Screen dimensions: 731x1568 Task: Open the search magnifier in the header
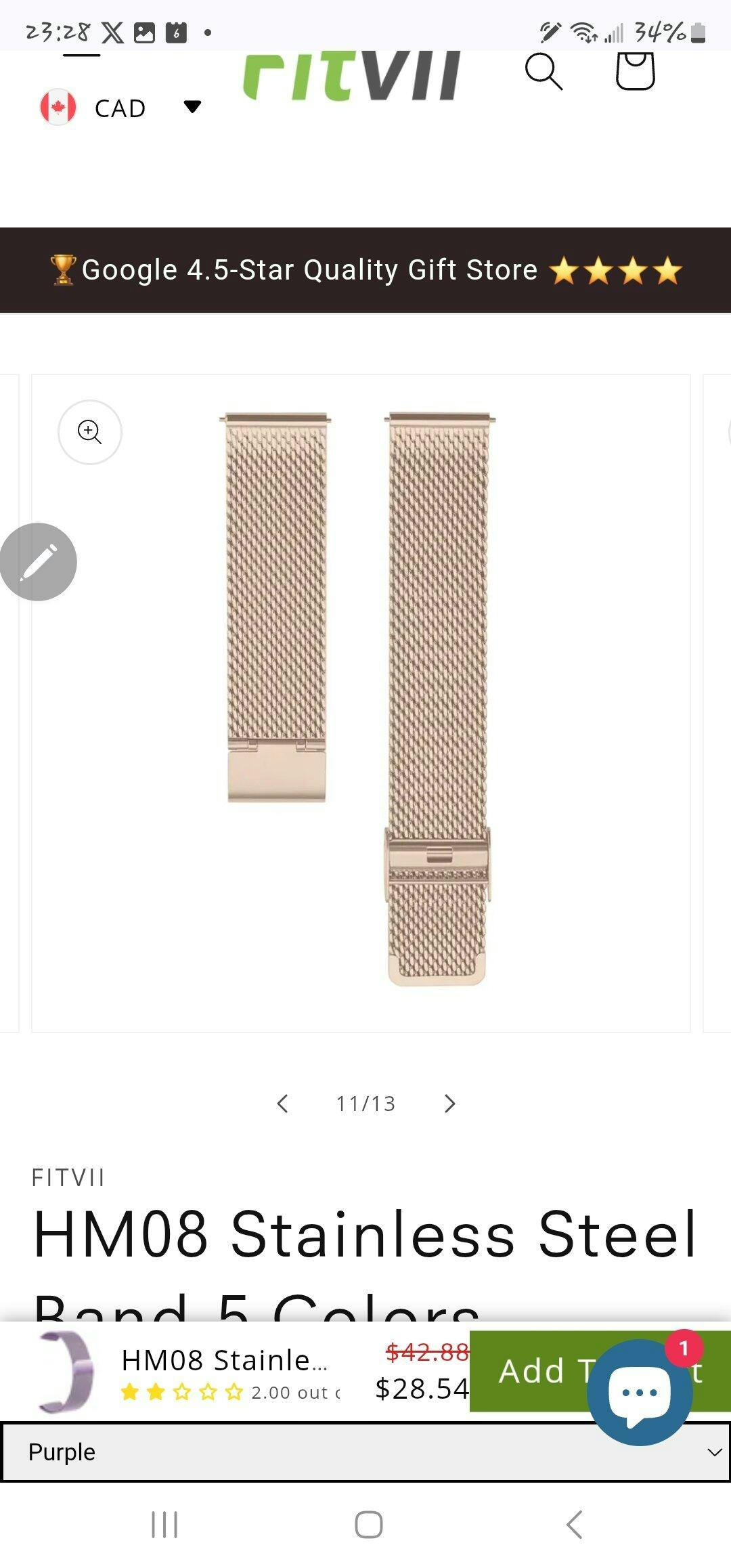tap(543, 72)
